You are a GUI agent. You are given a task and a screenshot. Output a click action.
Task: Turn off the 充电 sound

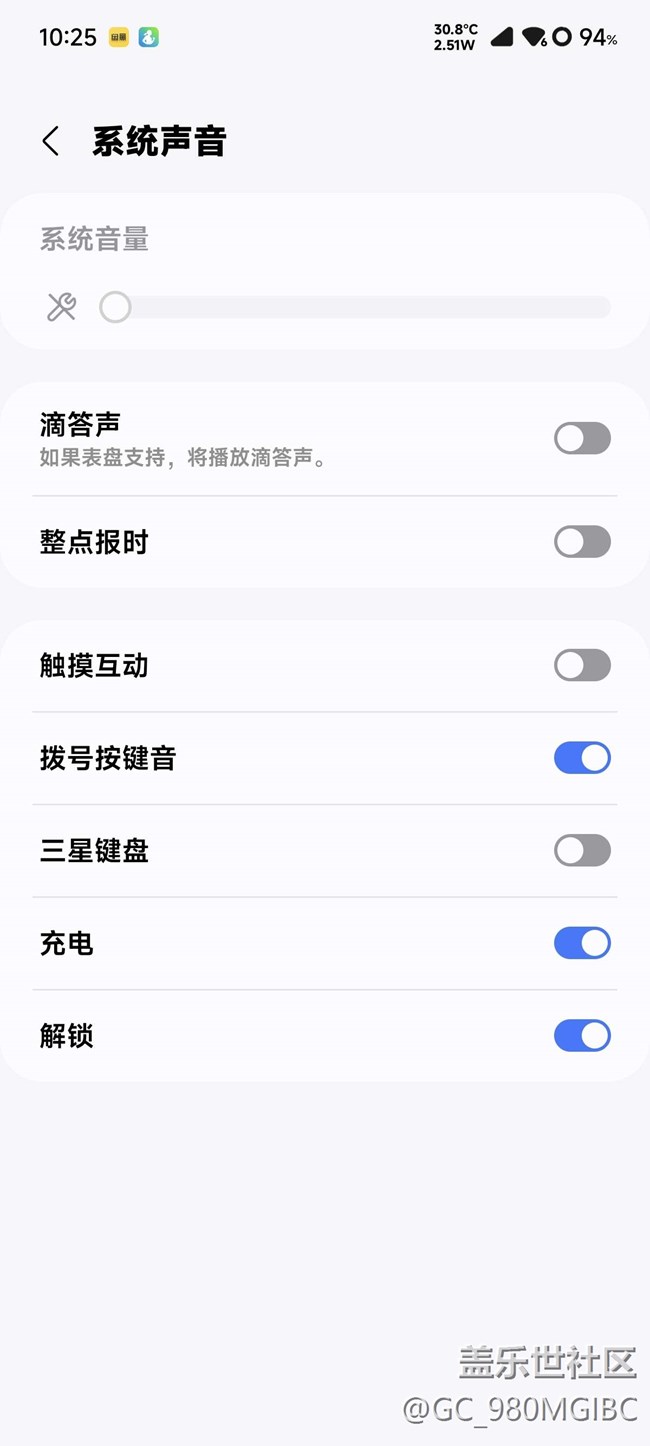[x=582, y=943]
